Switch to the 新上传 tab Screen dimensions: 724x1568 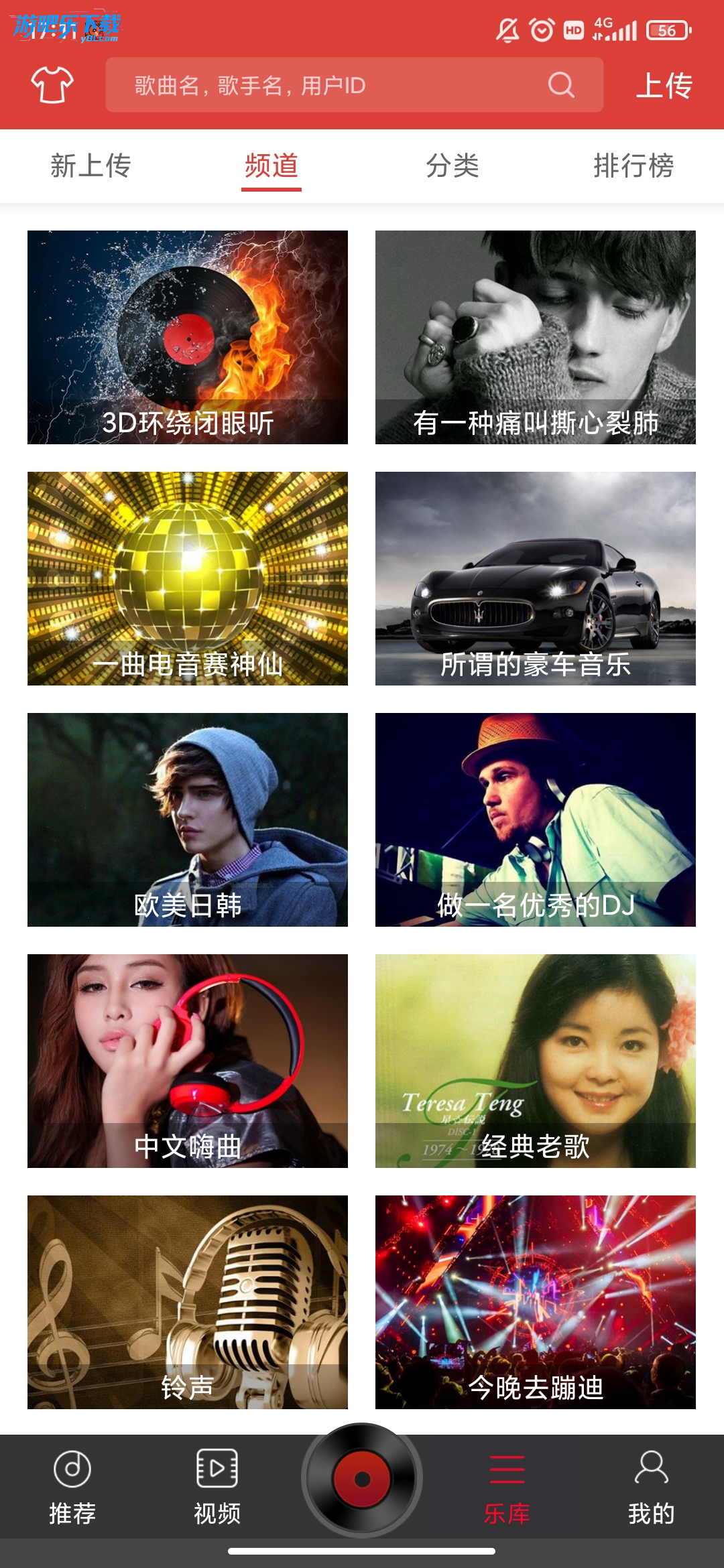point(90,166)
